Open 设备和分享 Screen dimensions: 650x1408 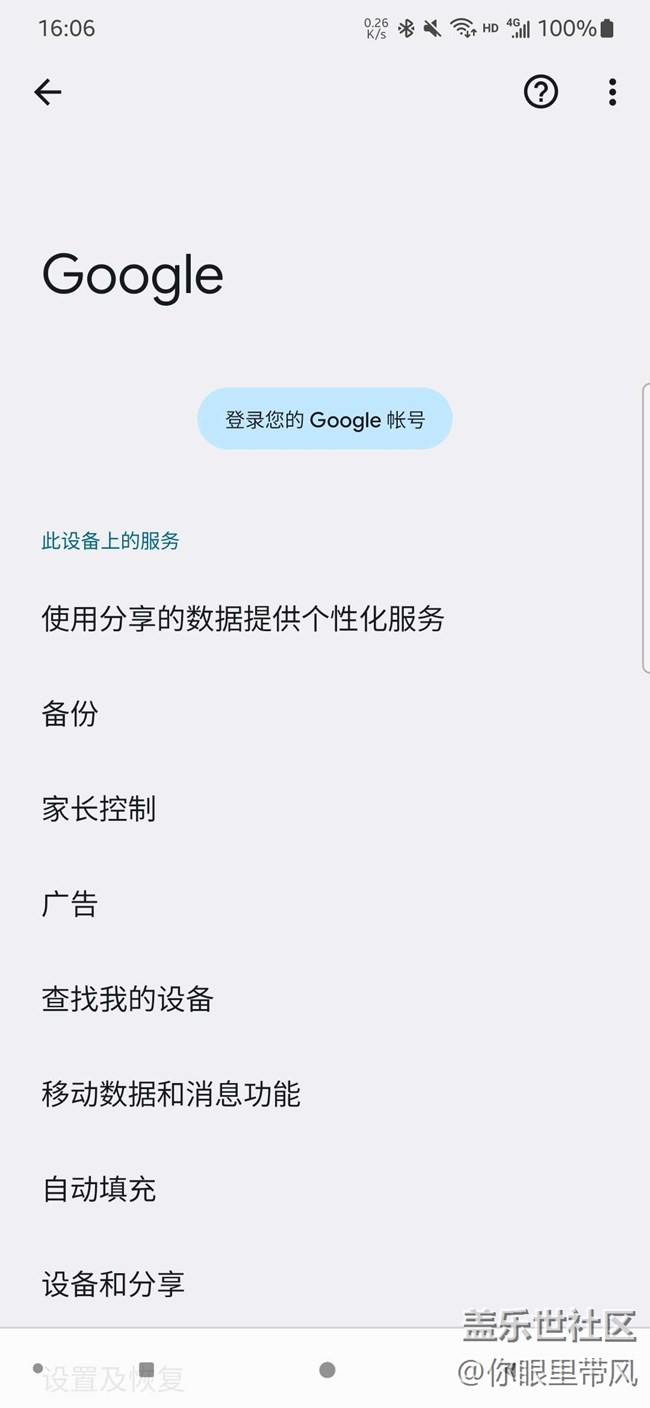113,1284
